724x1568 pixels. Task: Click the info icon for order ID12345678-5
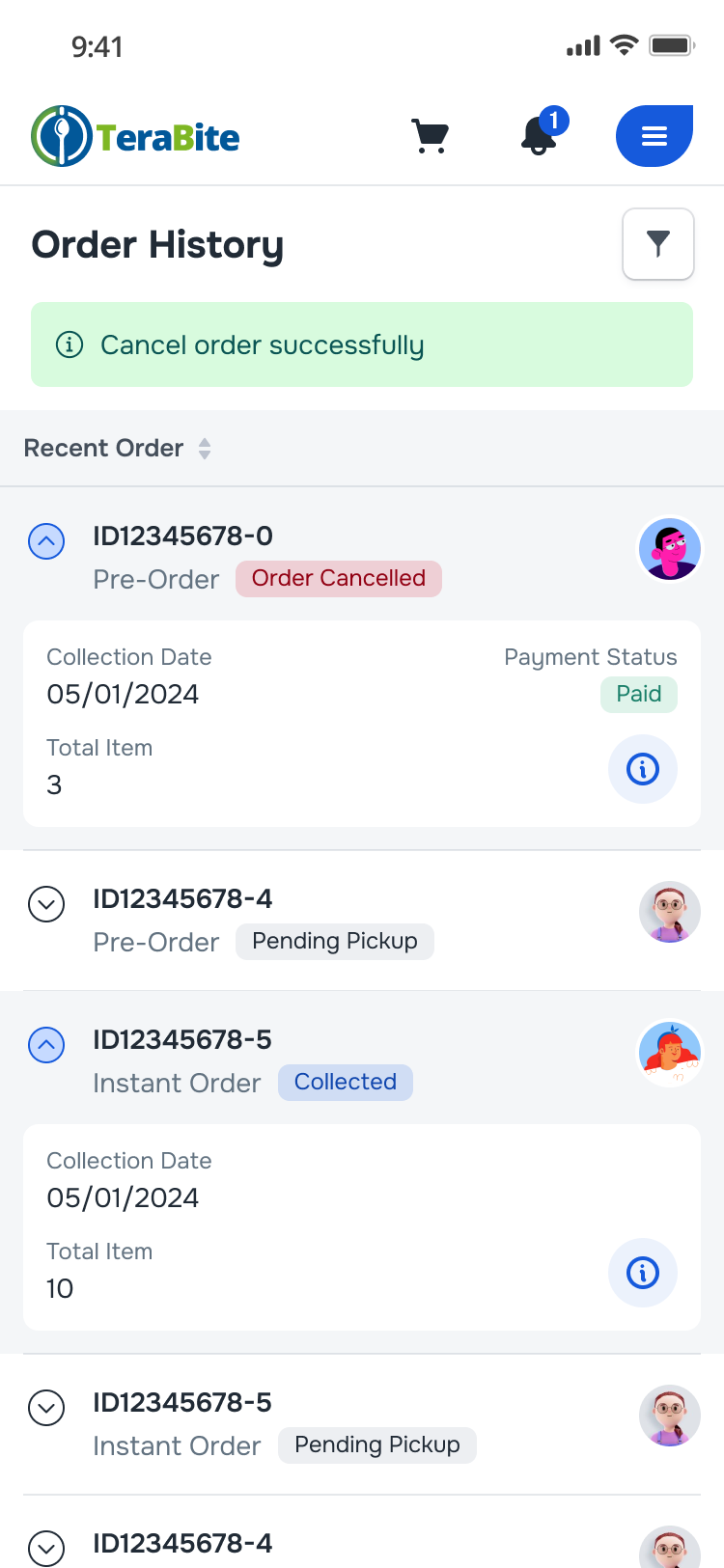tap(642, 1273)
